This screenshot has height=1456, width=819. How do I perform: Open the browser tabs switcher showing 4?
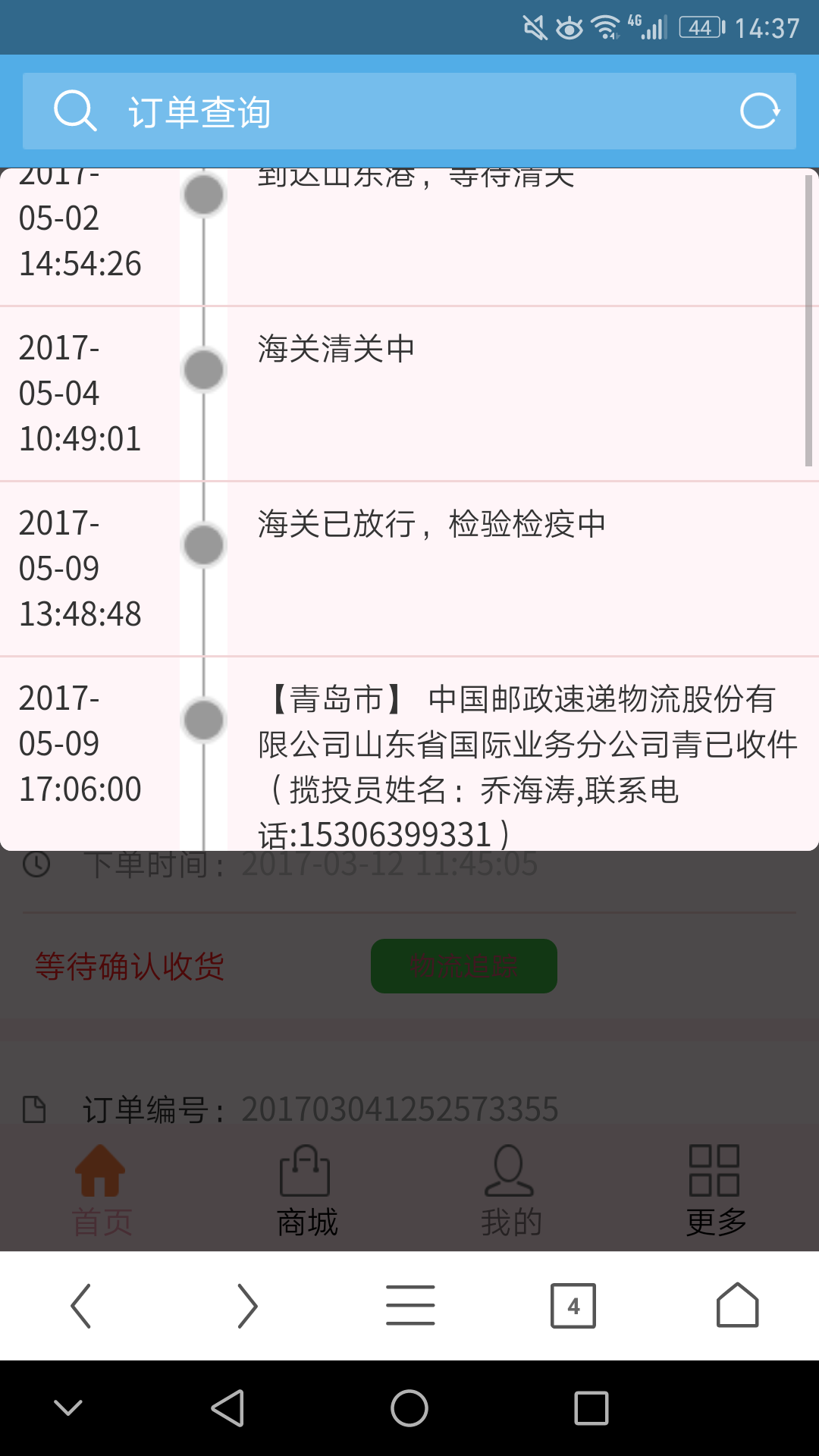573,1306
